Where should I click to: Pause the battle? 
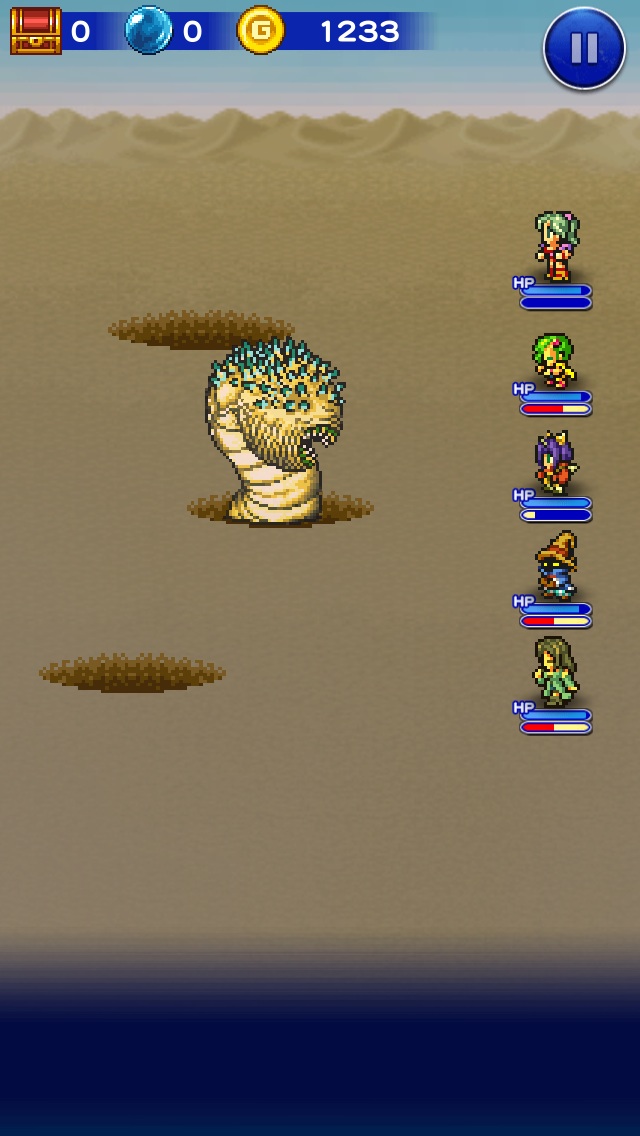(x=584, y=47)
